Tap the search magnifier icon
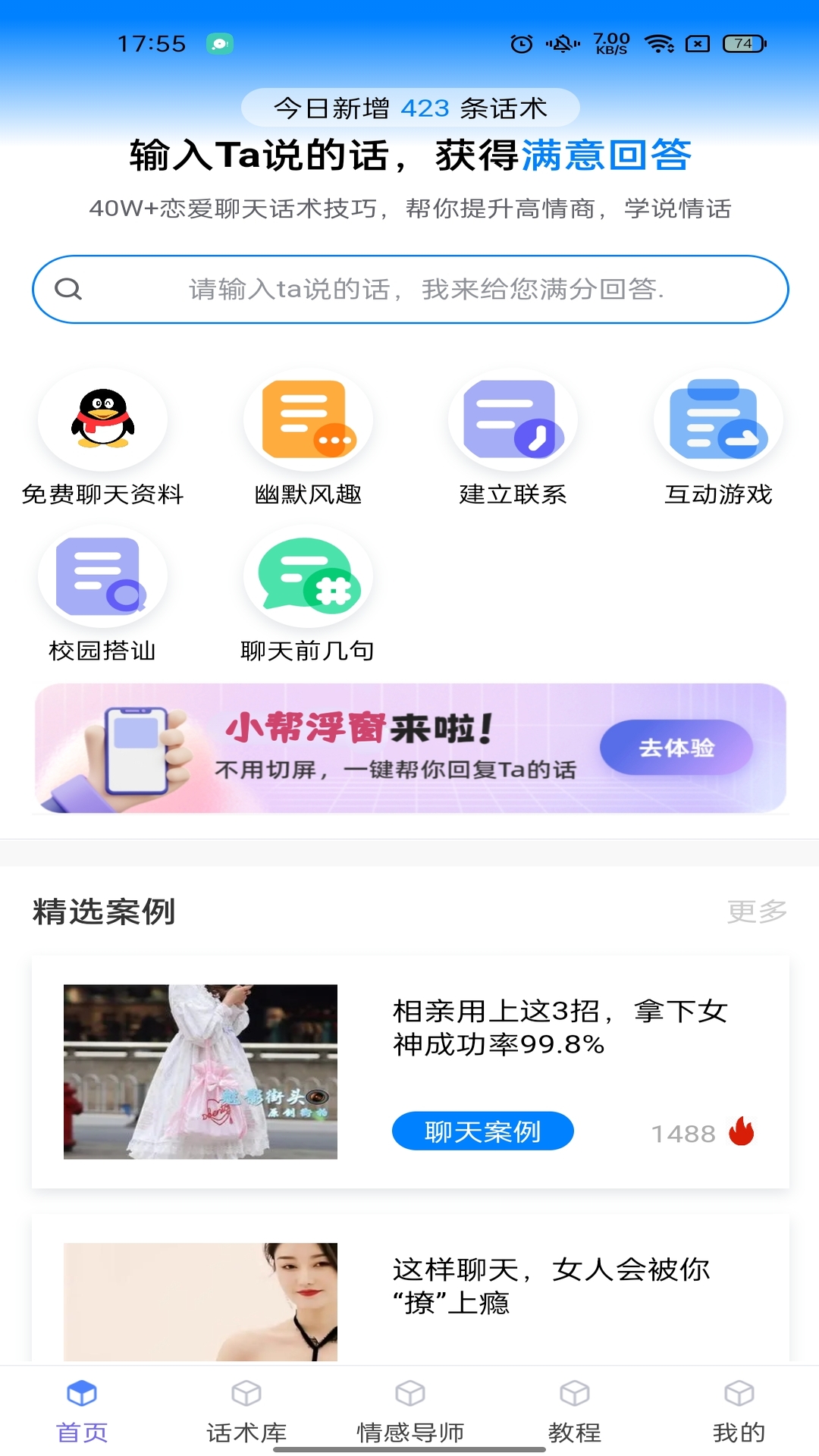The height and width of the screenshot is (1456, 819). (x=70, y=289)
